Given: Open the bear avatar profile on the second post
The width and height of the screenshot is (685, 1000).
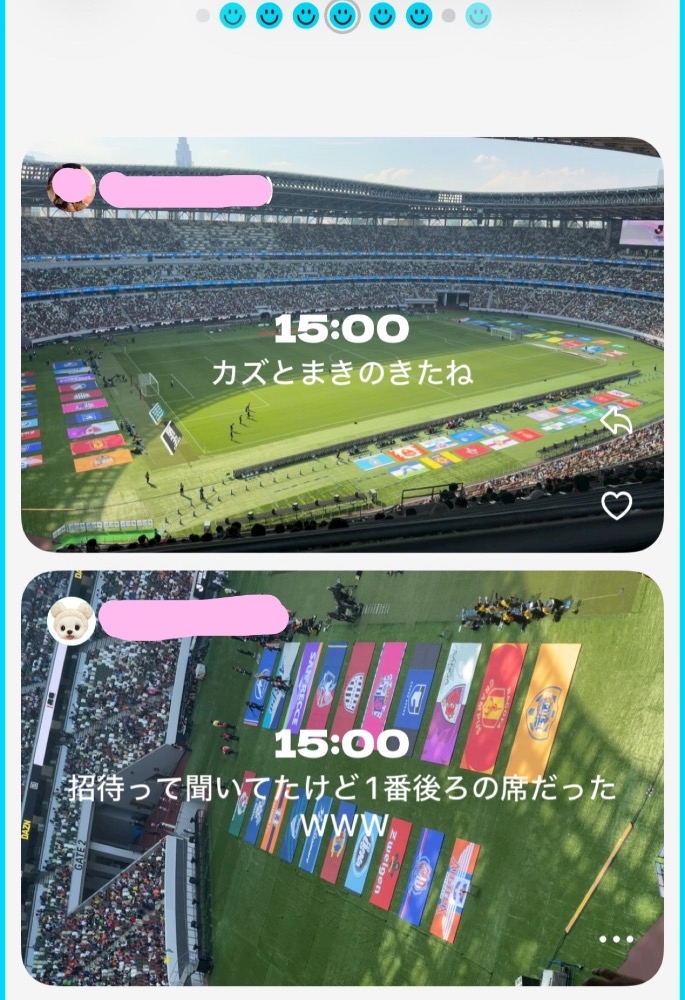Looking at the screenshot, I should (71, 621).
